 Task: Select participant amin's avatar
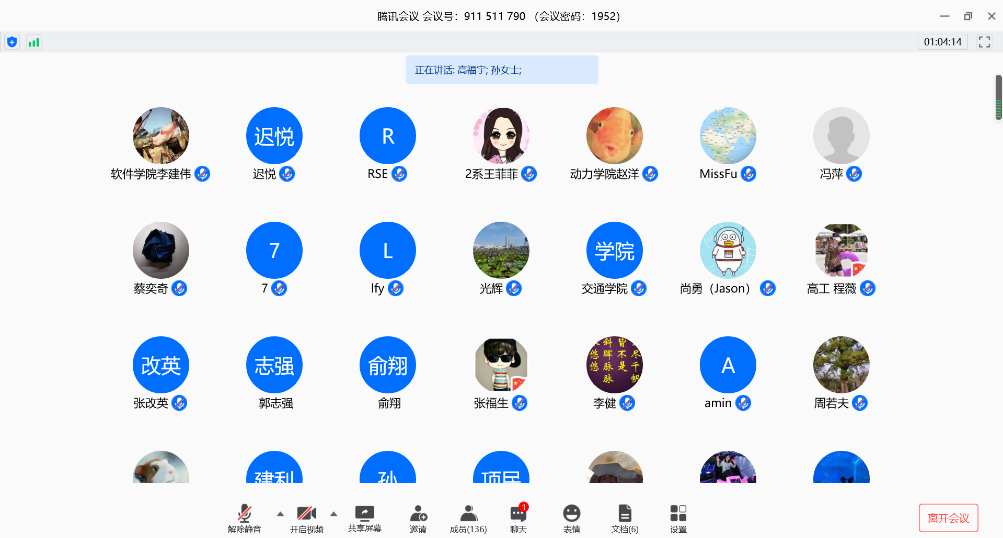pyautogui.click(x=728, y=365)
